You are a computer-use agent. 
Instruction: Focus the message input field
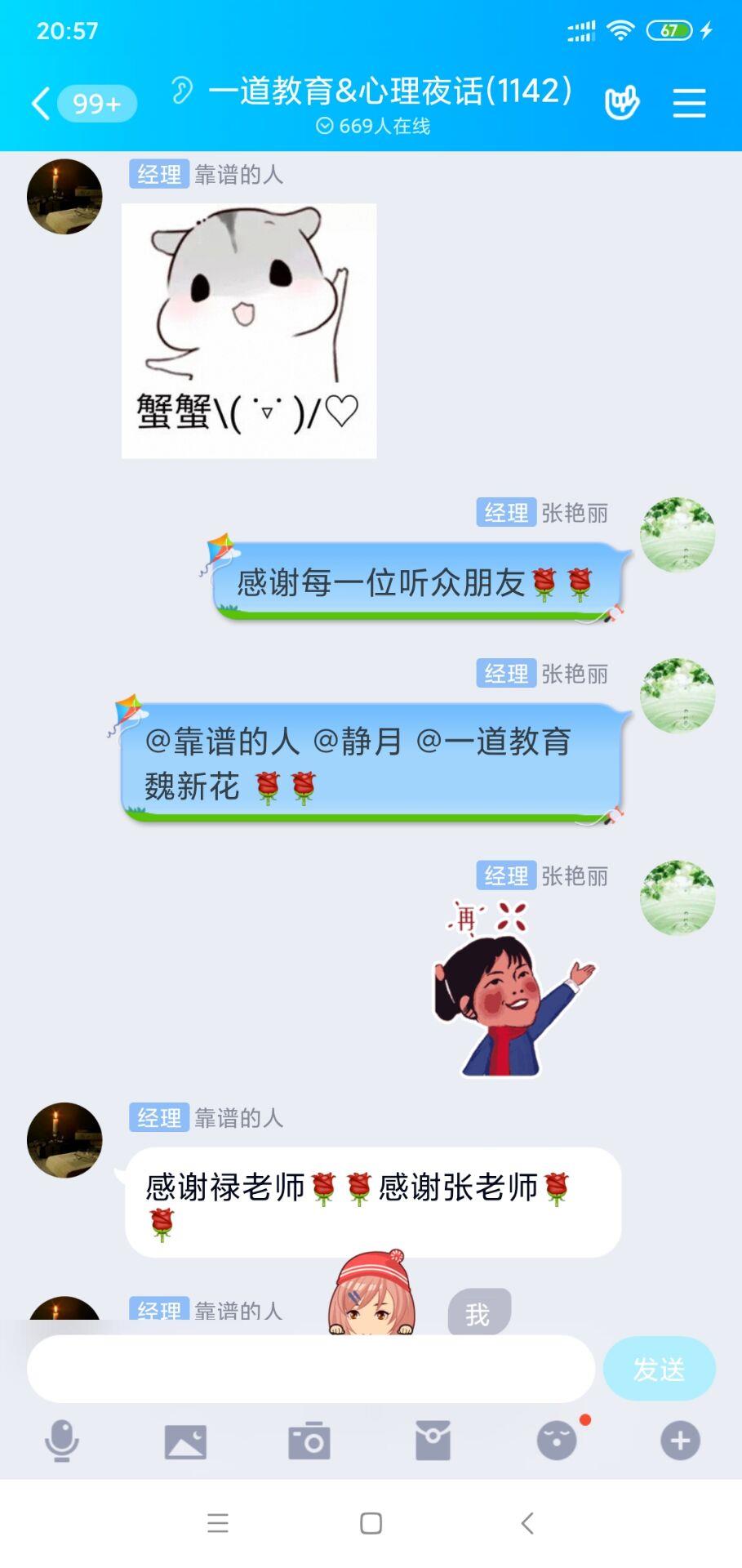coord(311,1370)
